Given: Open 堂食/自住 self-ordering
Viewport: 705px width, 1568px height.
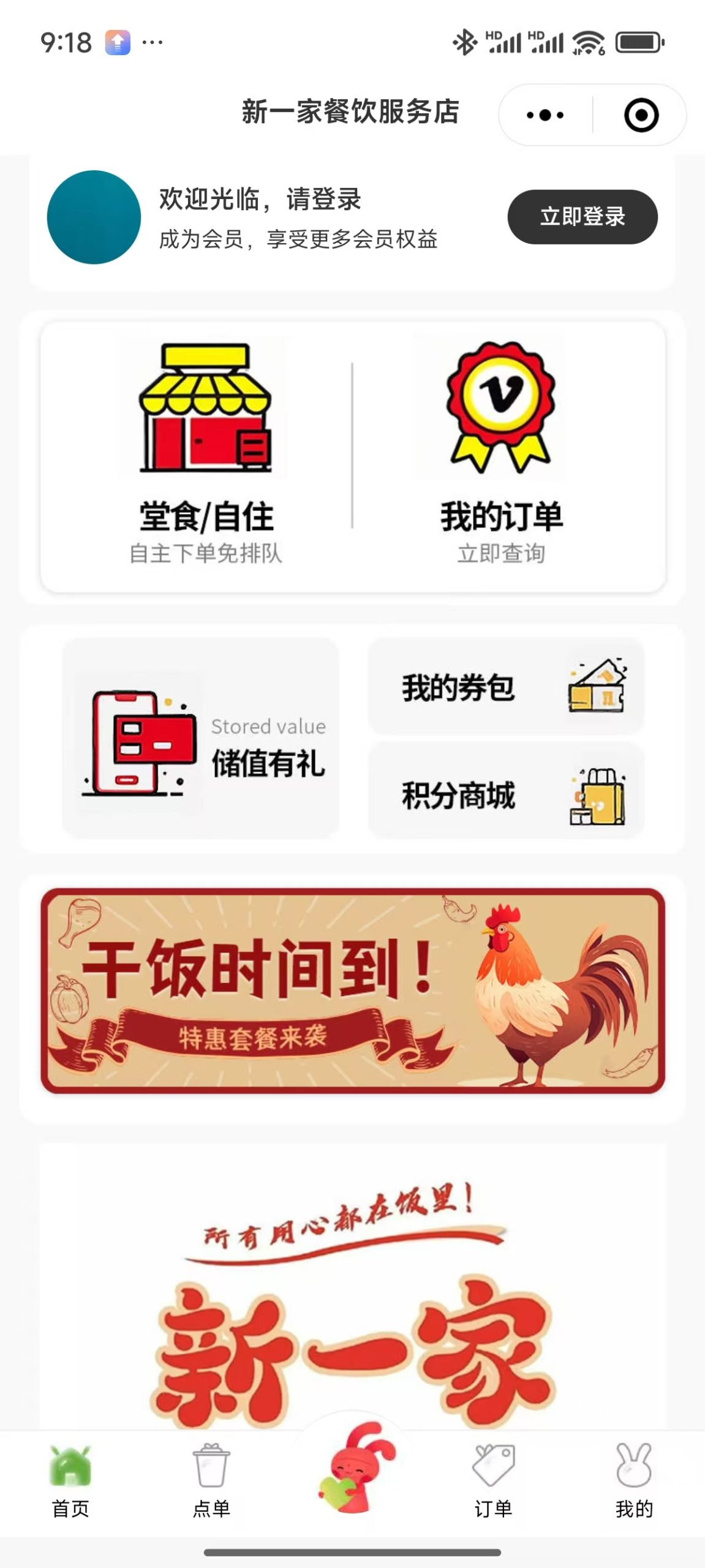Looking at the screenshot, I should [205, 453].
